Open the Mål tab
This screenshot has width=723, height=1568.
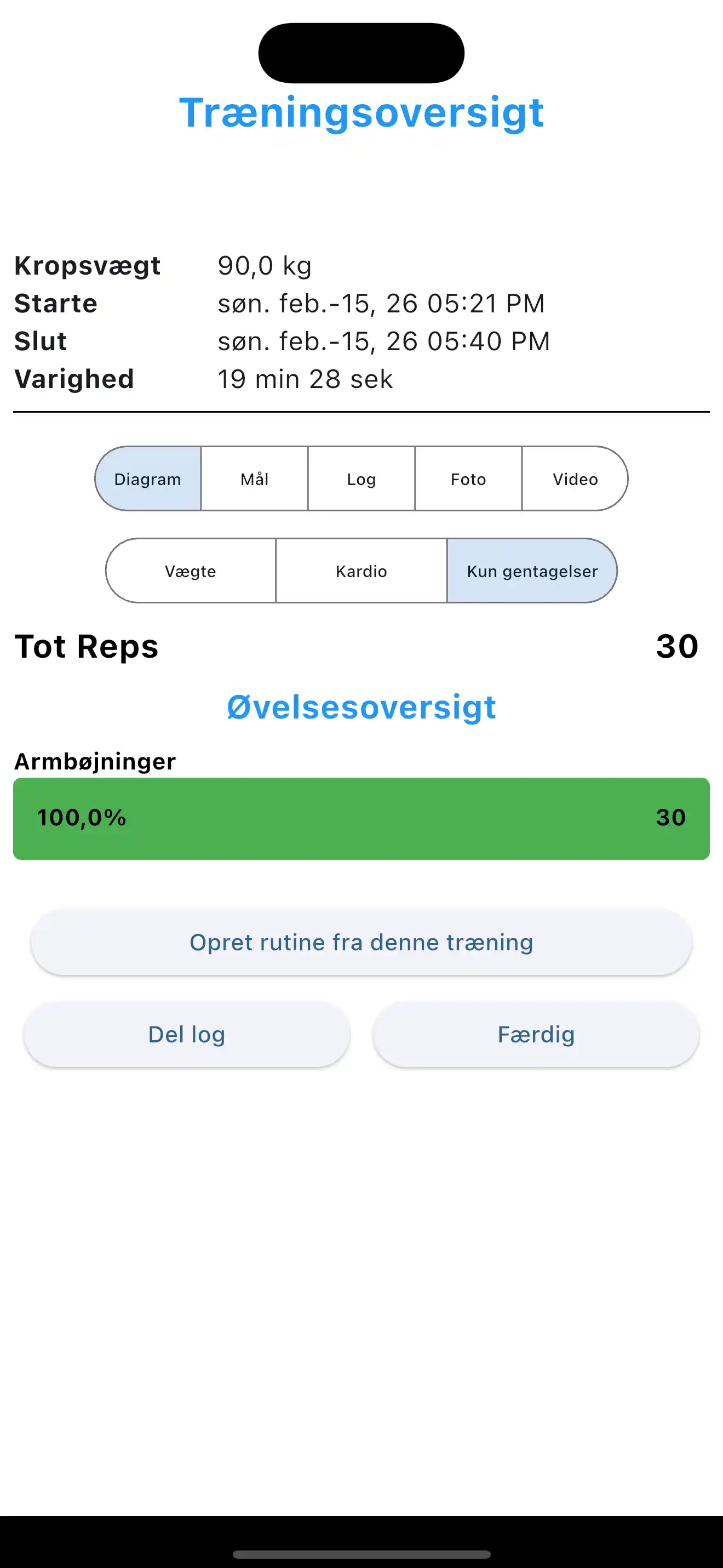254,478
